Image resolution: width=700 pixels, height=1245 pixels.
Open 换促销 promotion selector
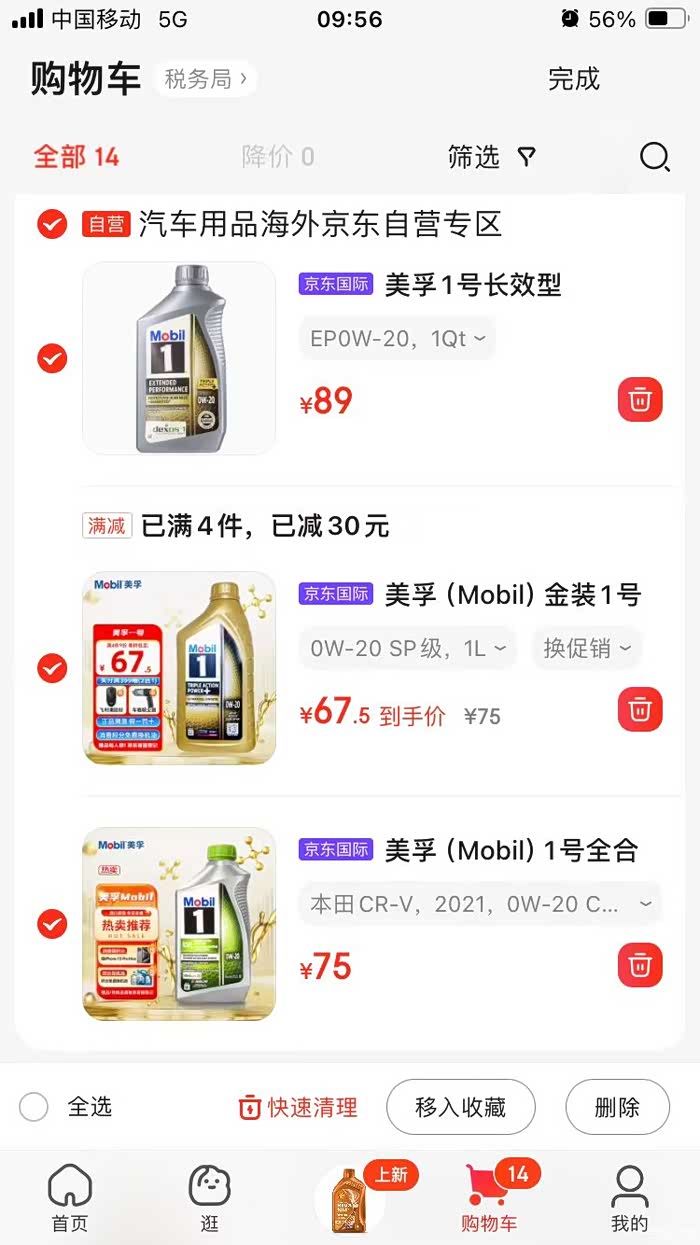(587, 649)
